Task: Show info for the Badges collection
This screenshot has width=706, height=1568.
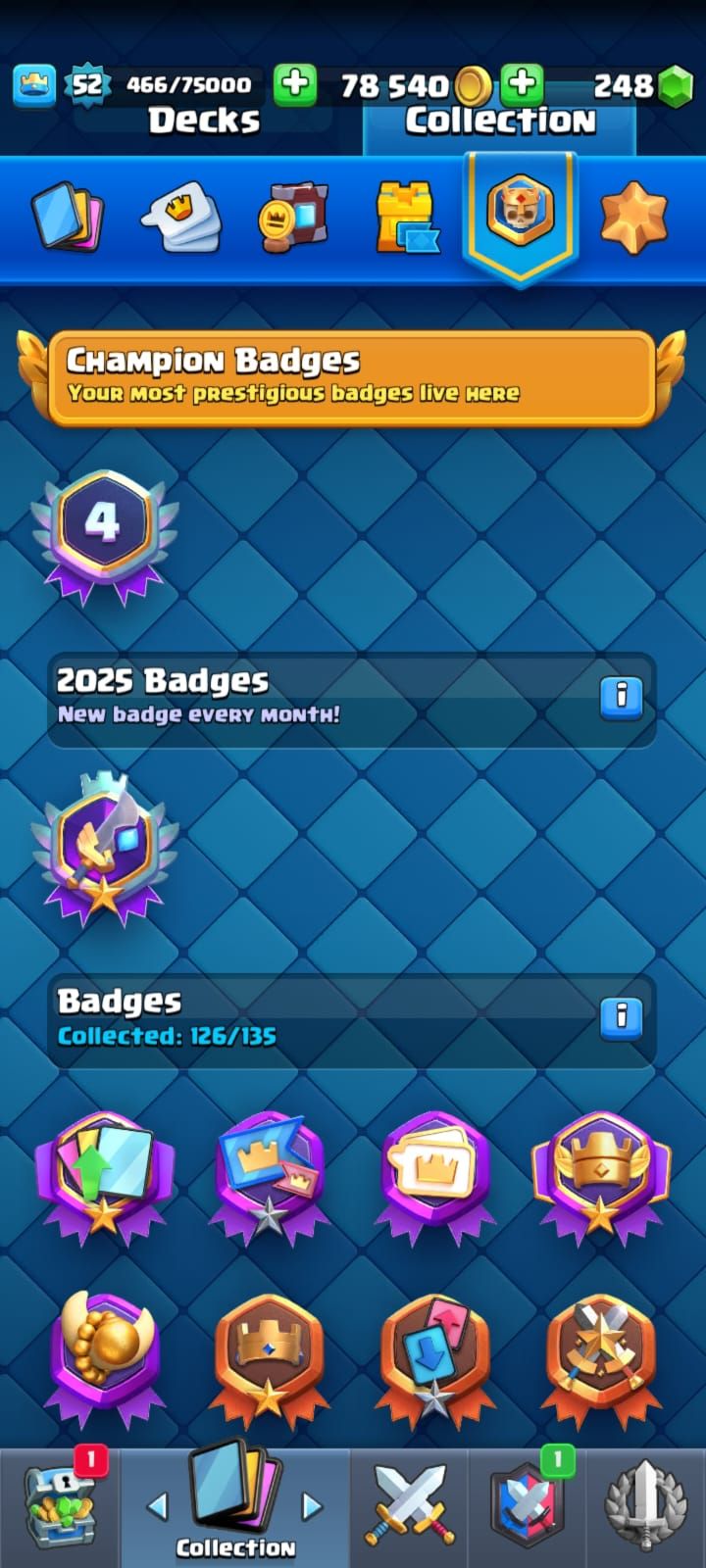Action: [621, 1017]
